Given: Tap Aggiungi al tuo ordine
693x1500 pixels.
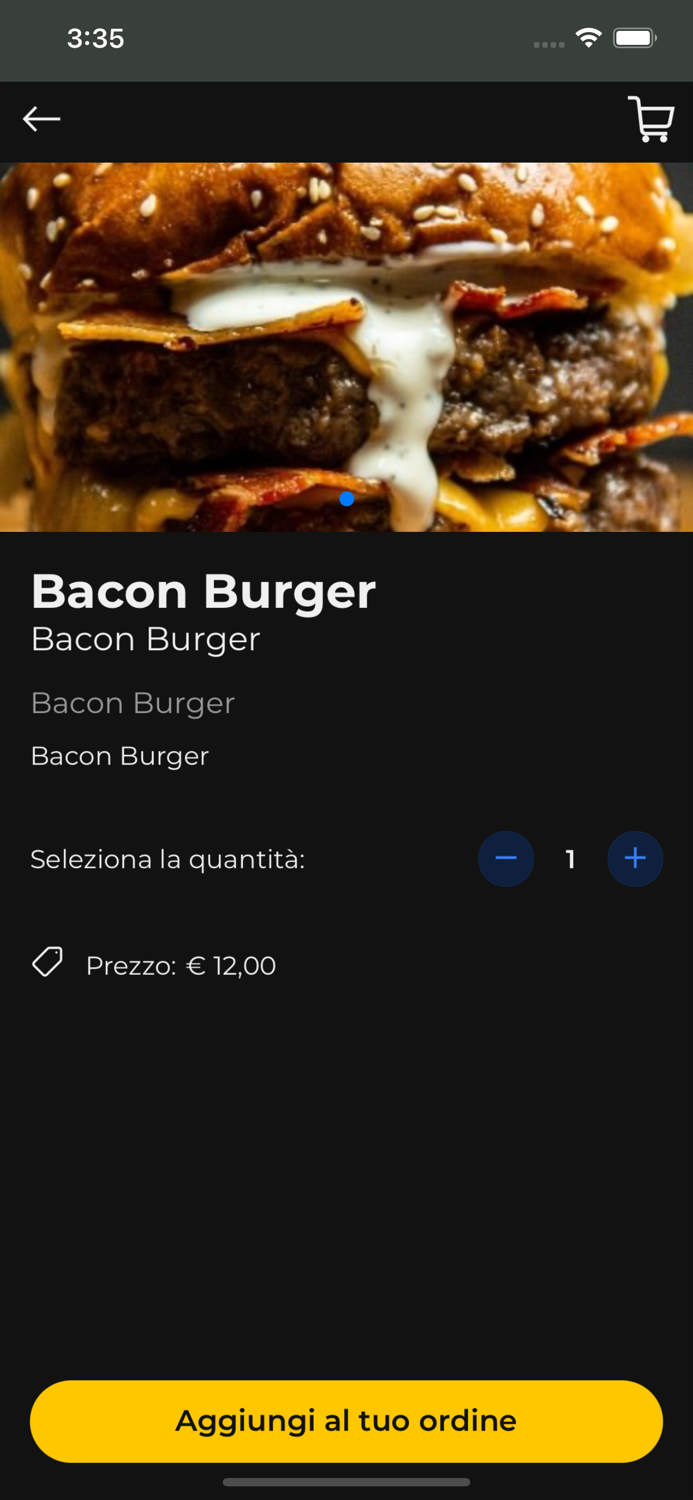Looking at the screenshot, I should point(346,1421).
